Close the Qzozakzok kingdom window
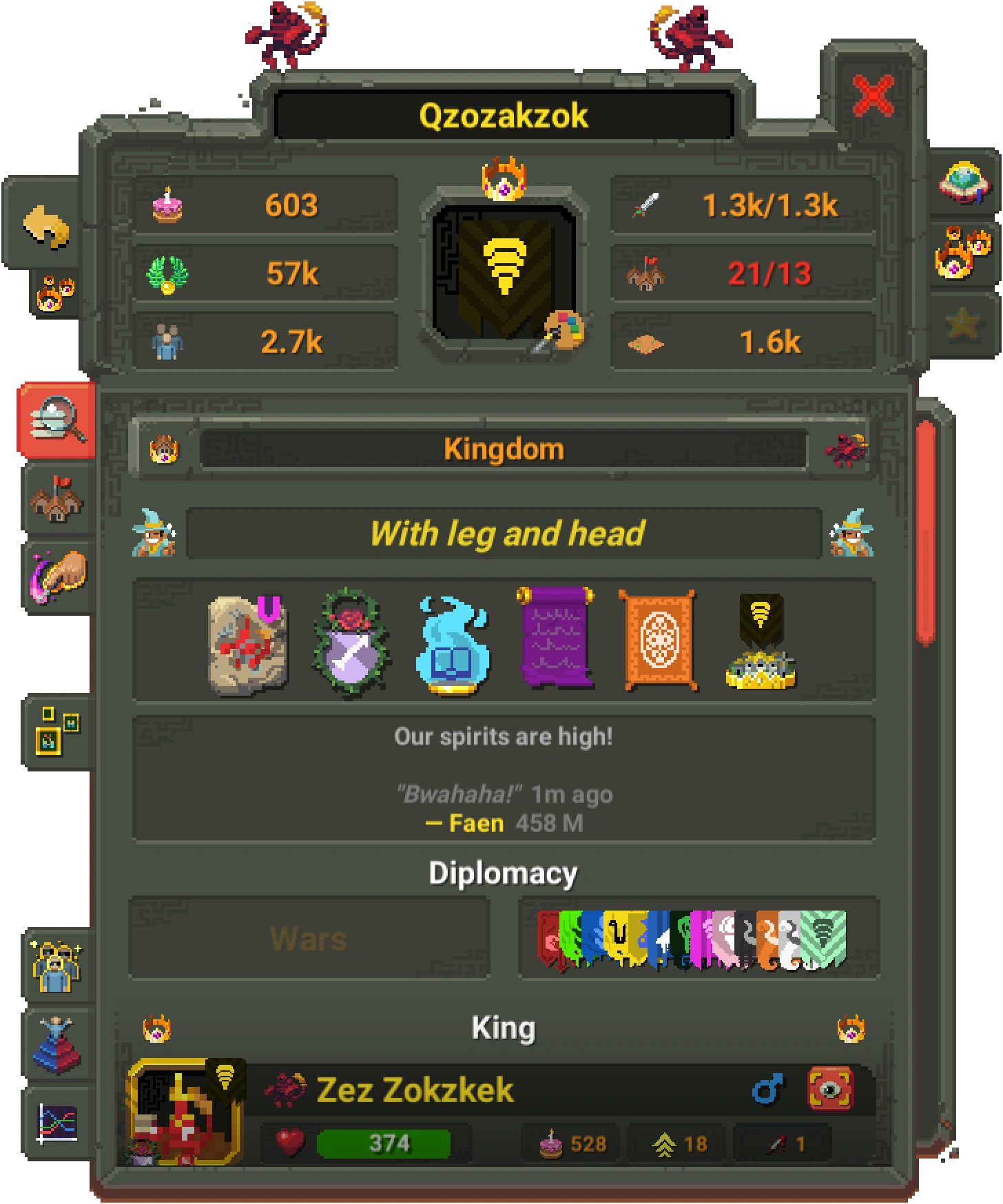This screenshot has width=1003, height=1204. click(873, 96)
